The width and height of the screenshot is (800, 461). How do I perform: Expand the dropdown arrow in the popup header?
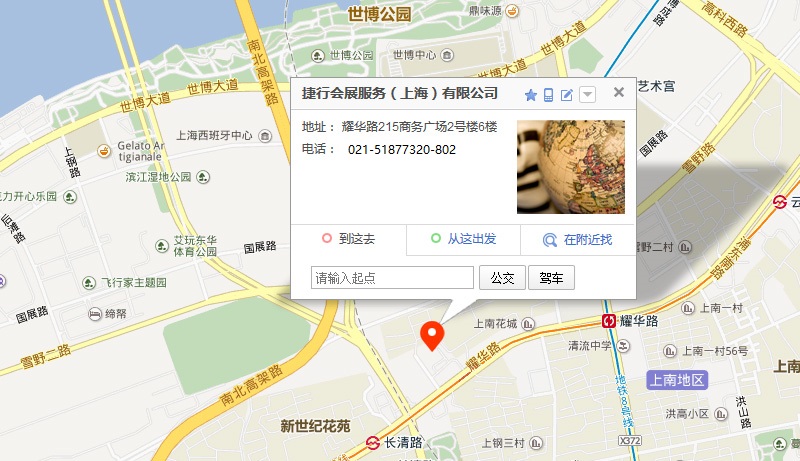click(x=588, y=95)
